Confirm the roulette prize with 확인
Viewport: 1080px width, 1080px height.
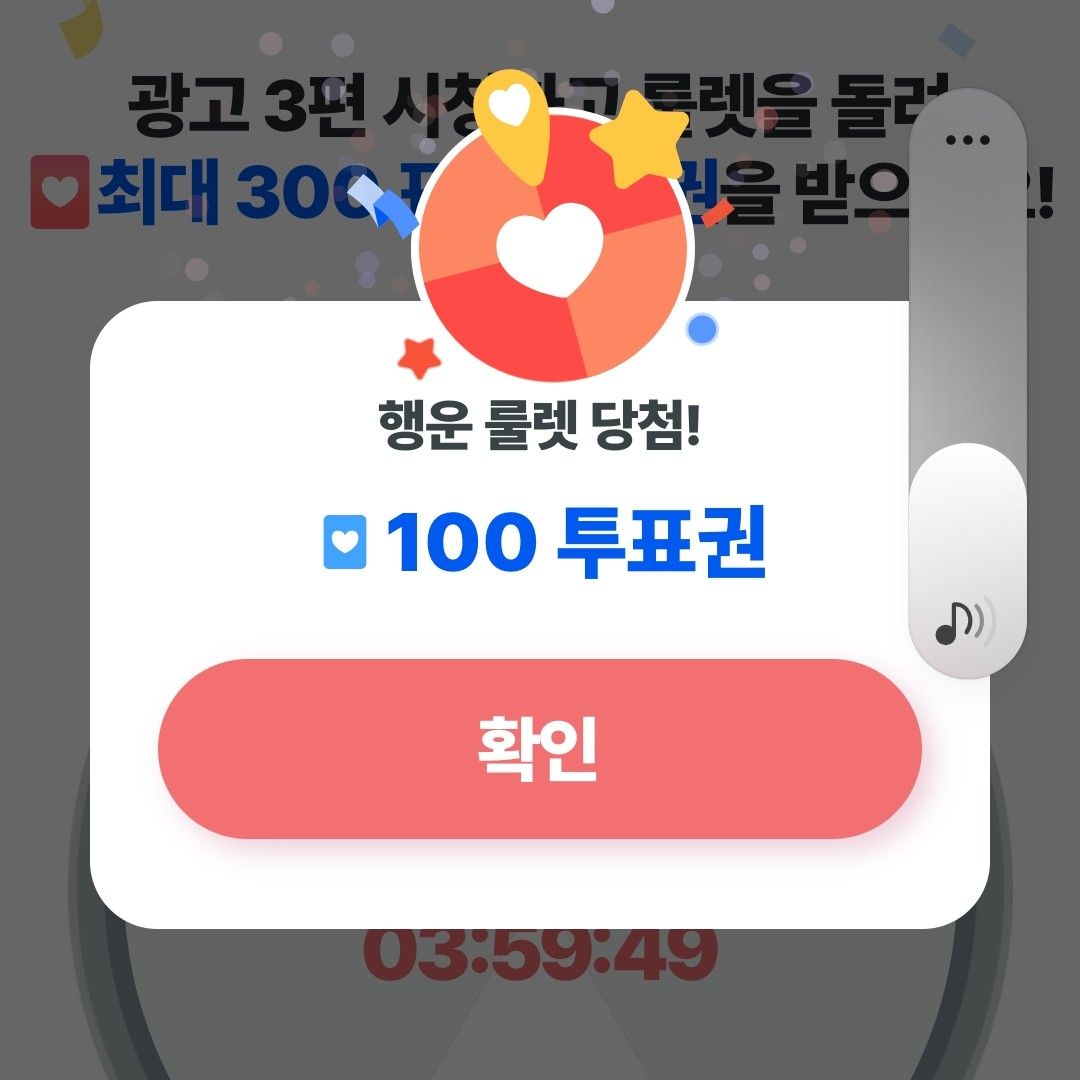click(x=539, y=748)
